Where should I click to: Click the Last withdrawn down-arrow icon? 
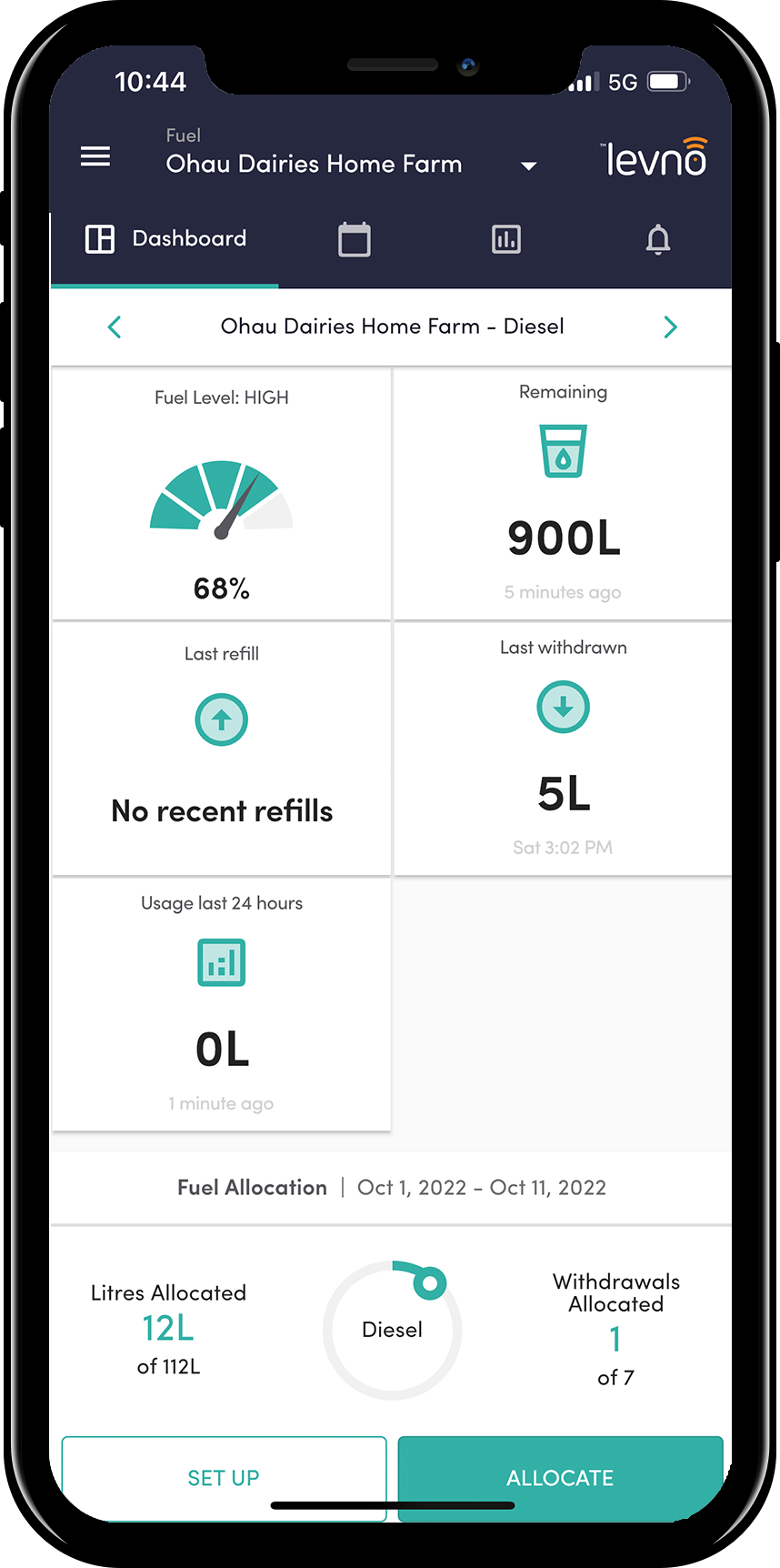pyautogui.click(x=563, y=707)
